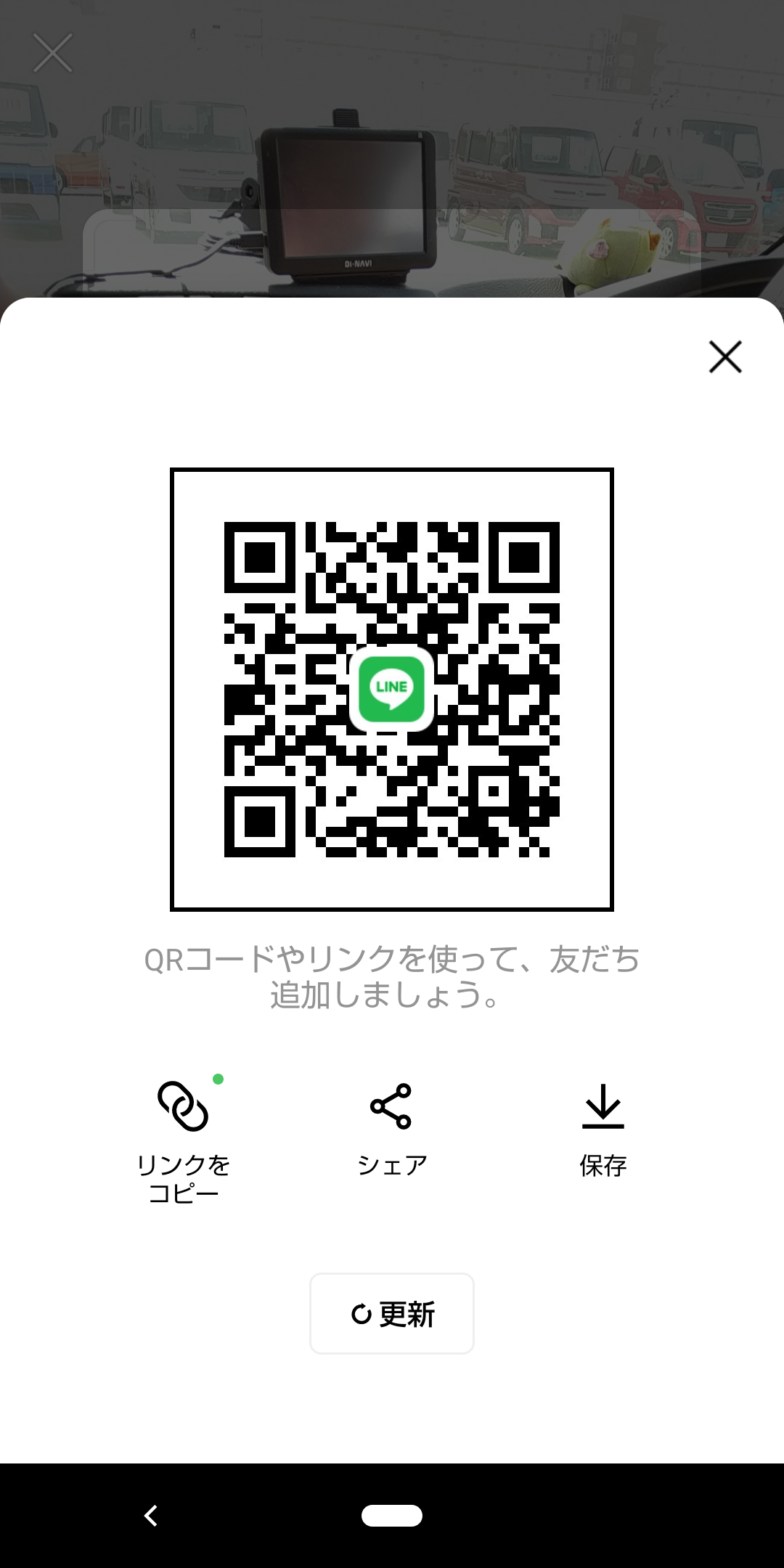
Task: Go back with the system back arrow
Action: [x=151, y=1516]
